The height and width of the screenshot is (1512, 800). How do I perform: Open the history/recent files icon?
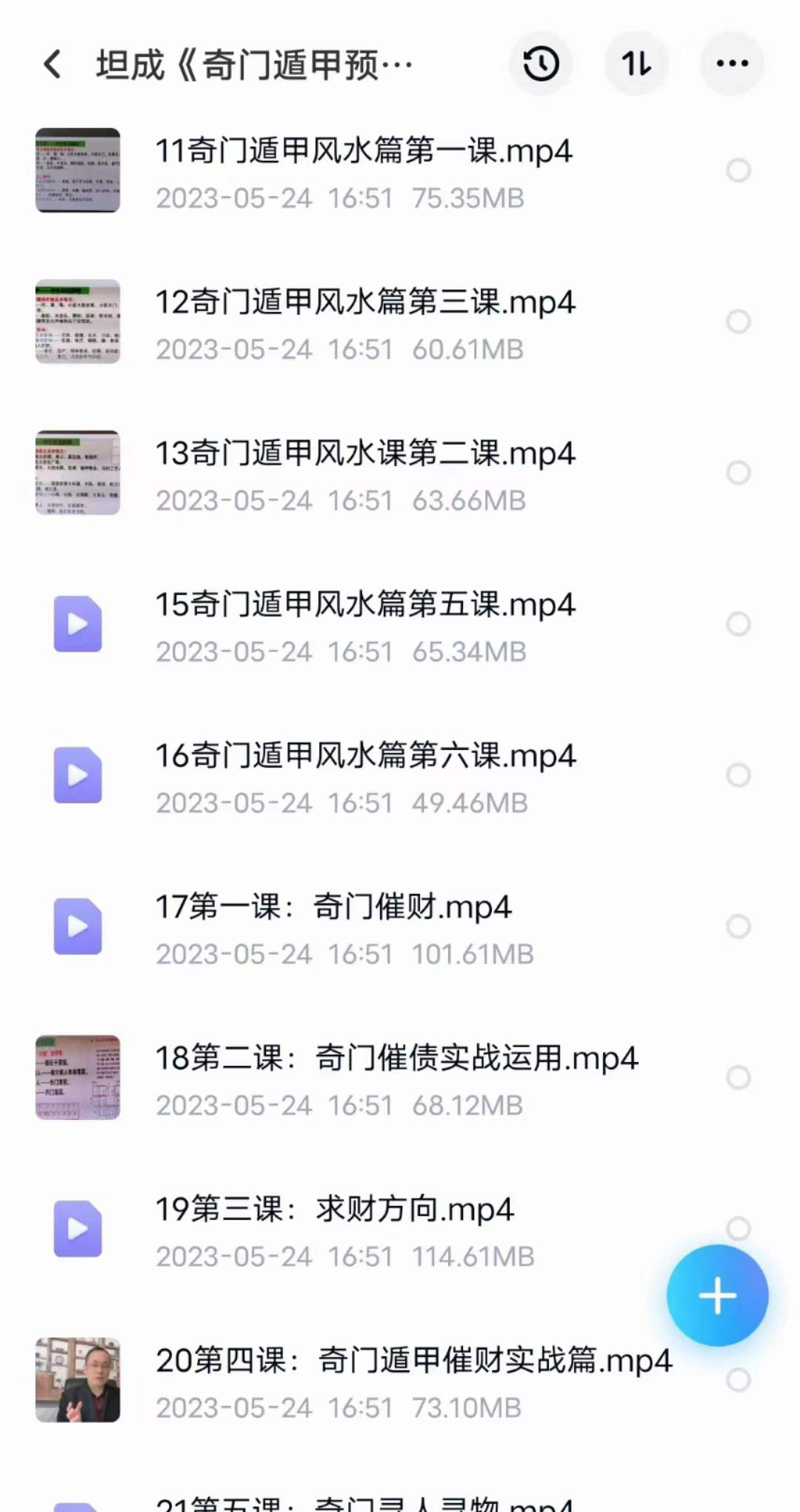point(541,64)
